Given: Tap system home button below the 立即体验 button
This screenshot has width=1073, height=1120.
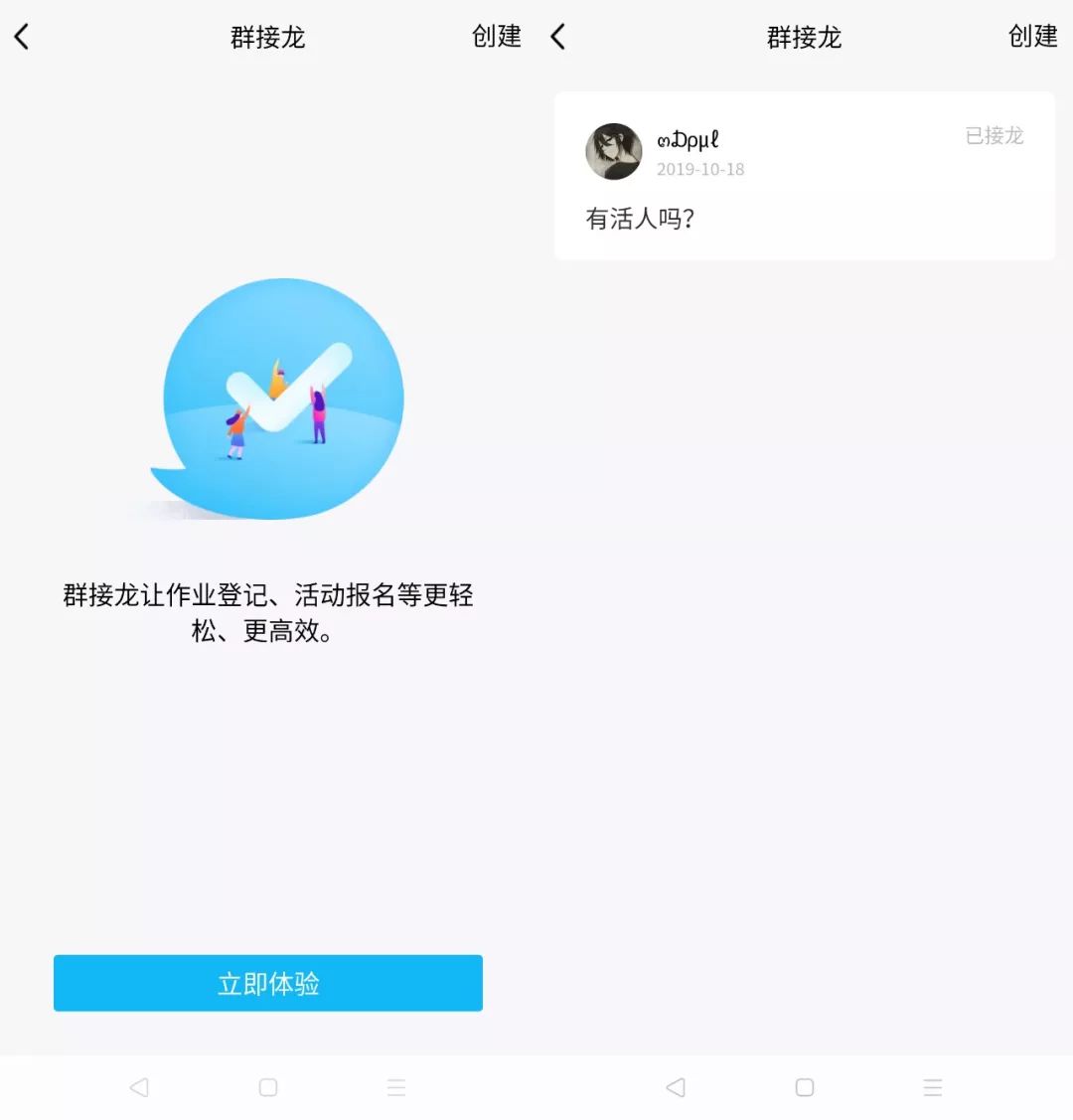Looking at the screenshot, I should coord(267,1087).
